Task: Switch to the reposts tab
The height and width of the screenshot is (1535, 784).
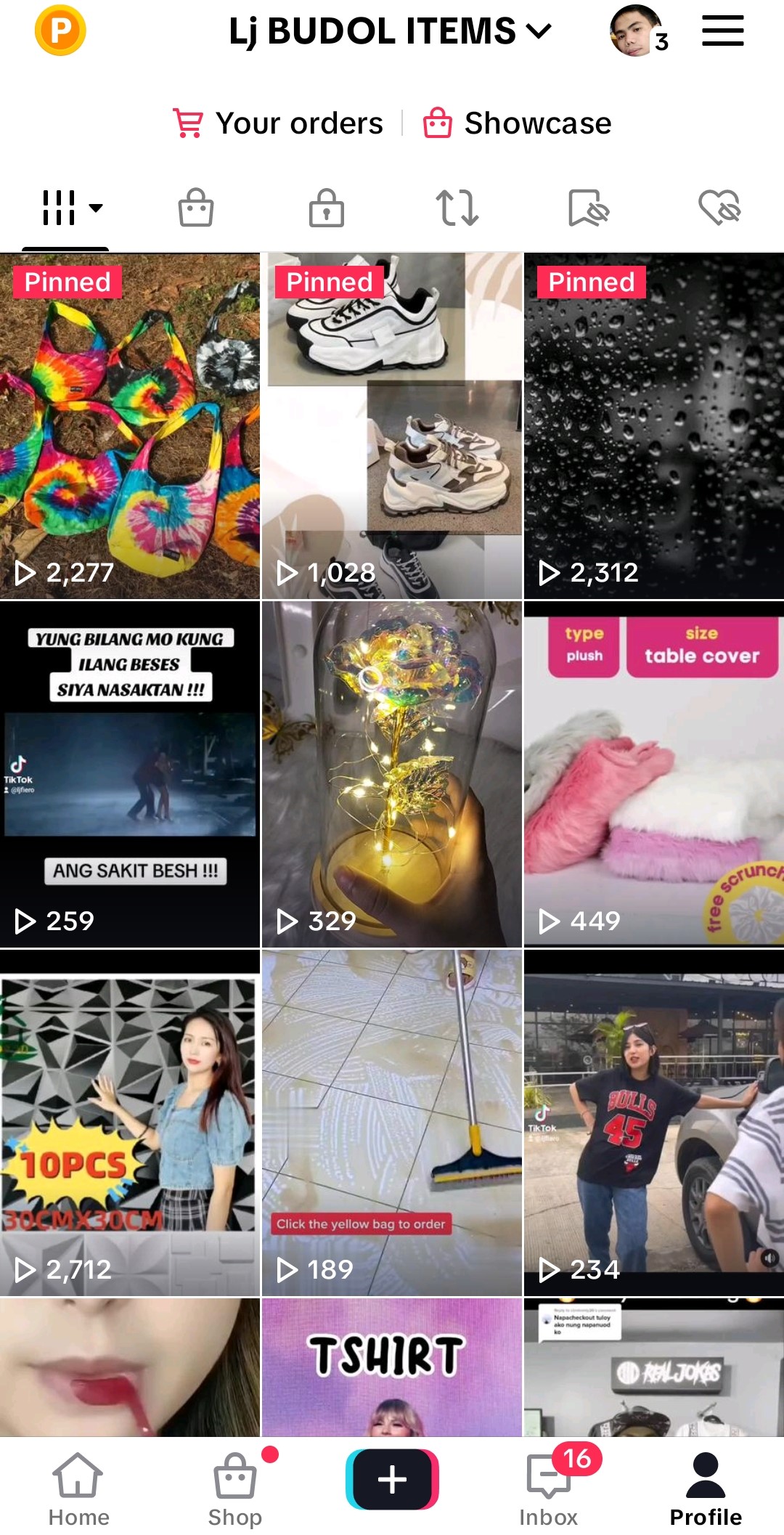Action: (457, 208)
